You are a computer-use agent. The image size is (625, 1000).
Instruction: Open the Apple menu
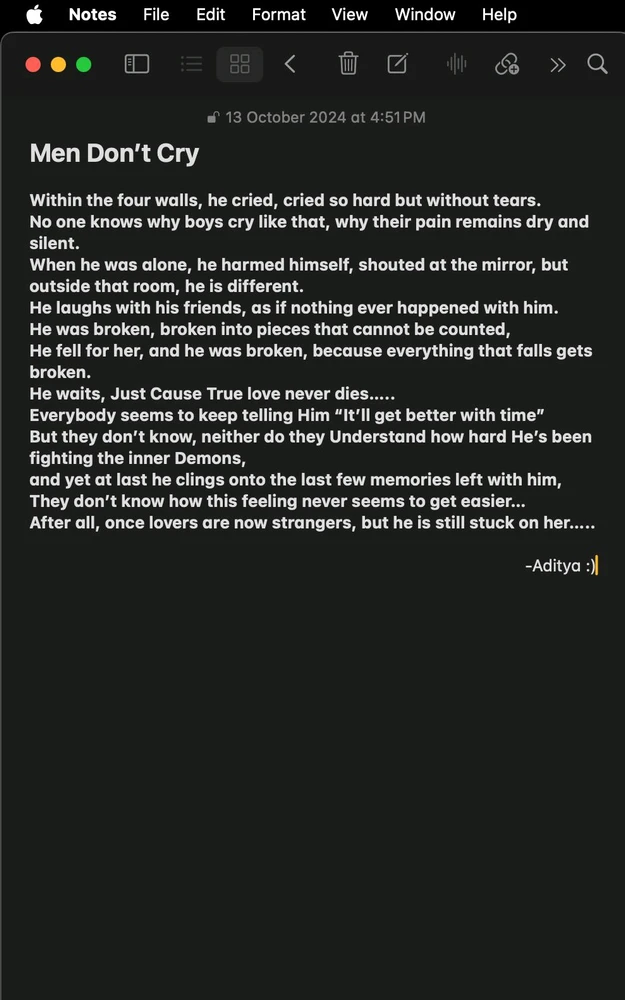coord(34,14)
